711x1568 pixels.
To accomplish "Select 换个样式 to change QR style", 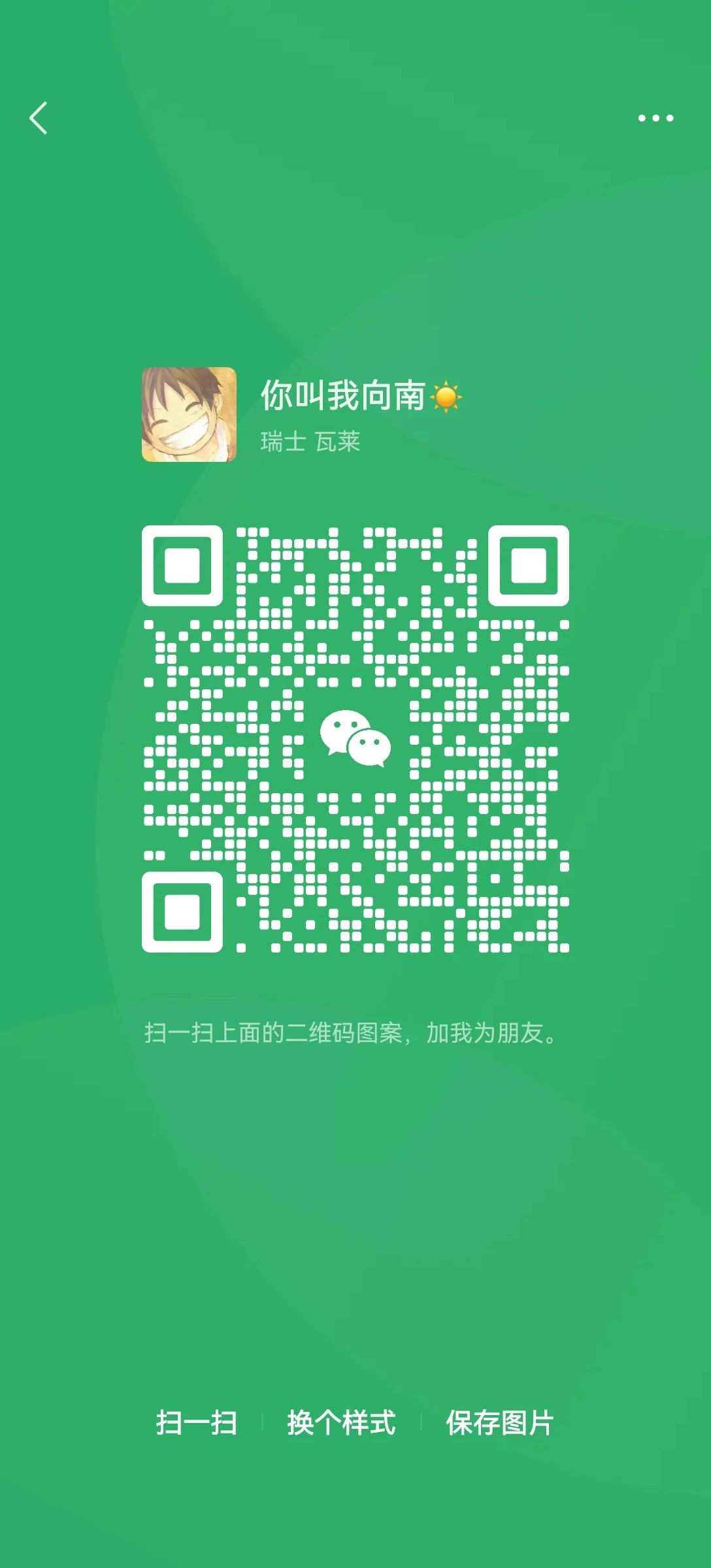I will [341, 1422].
